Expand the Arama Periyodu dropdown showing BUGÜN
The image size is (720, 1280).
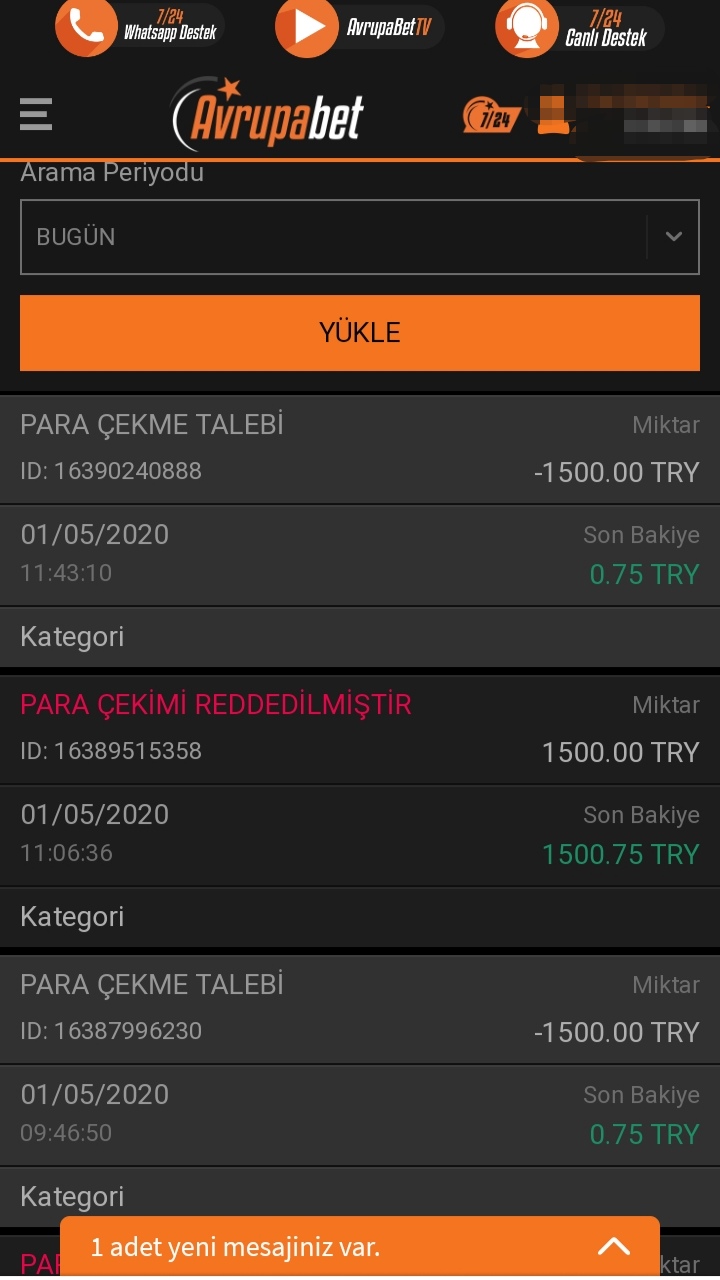coord(360,237)
